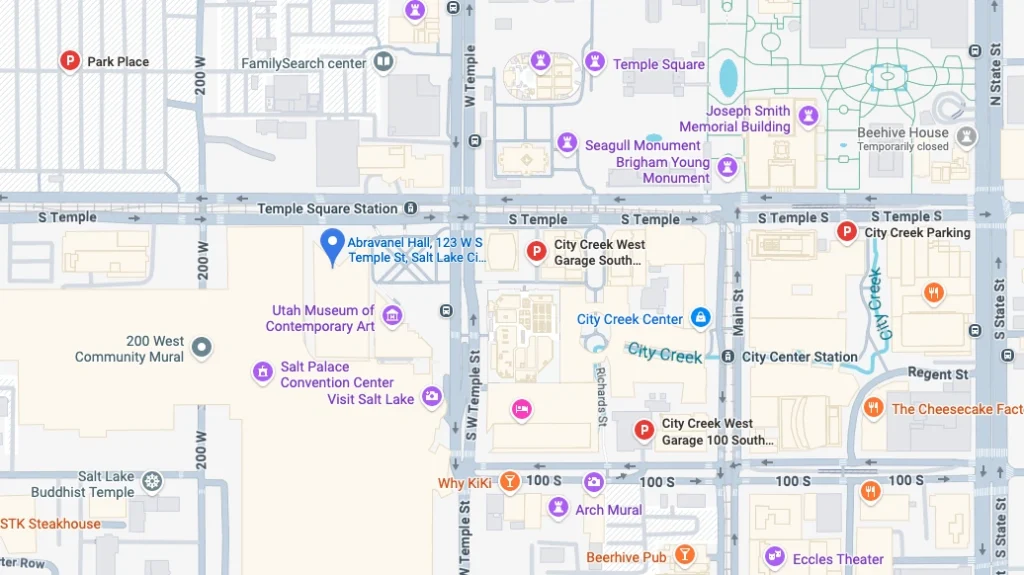Open the Why KiKi bar marker
The height and width of the screenshot is (575, 1024).
tap(510, 483)
